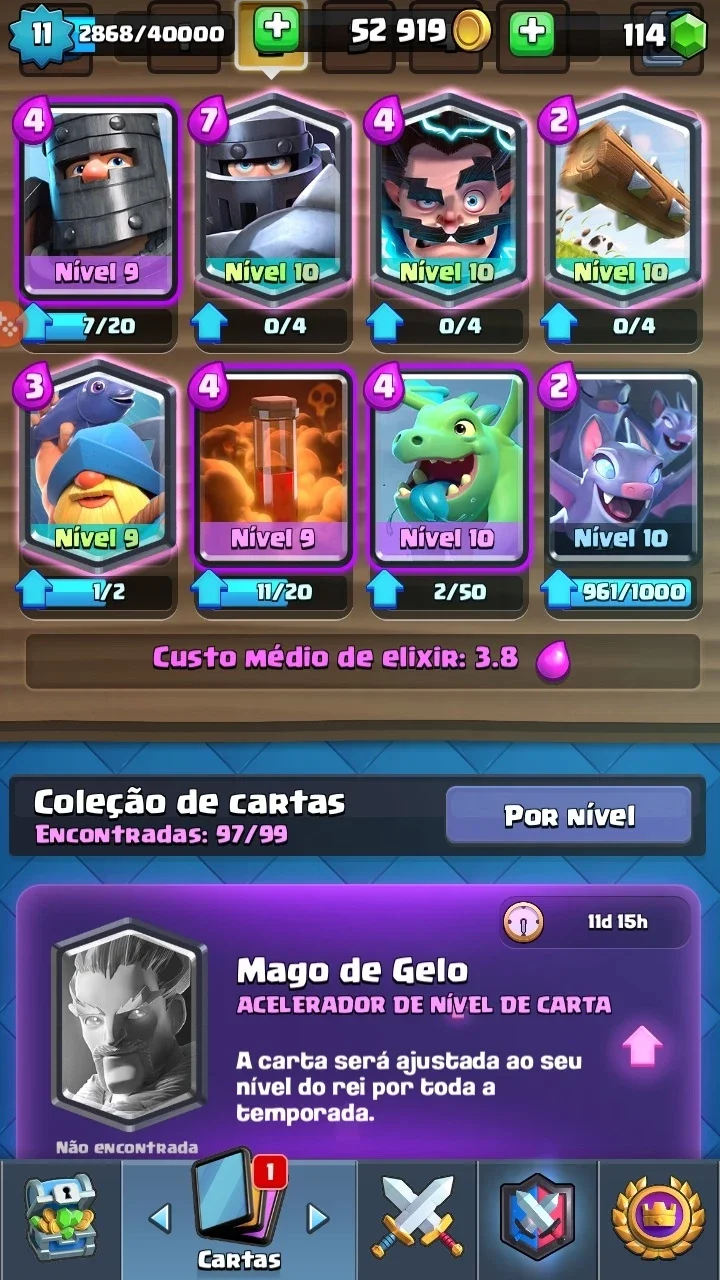The height and width of the screenshot is (1280, 720).
Task: Select the Mega Knight card costing 7 elixir
Action: (x=271, y=198)
